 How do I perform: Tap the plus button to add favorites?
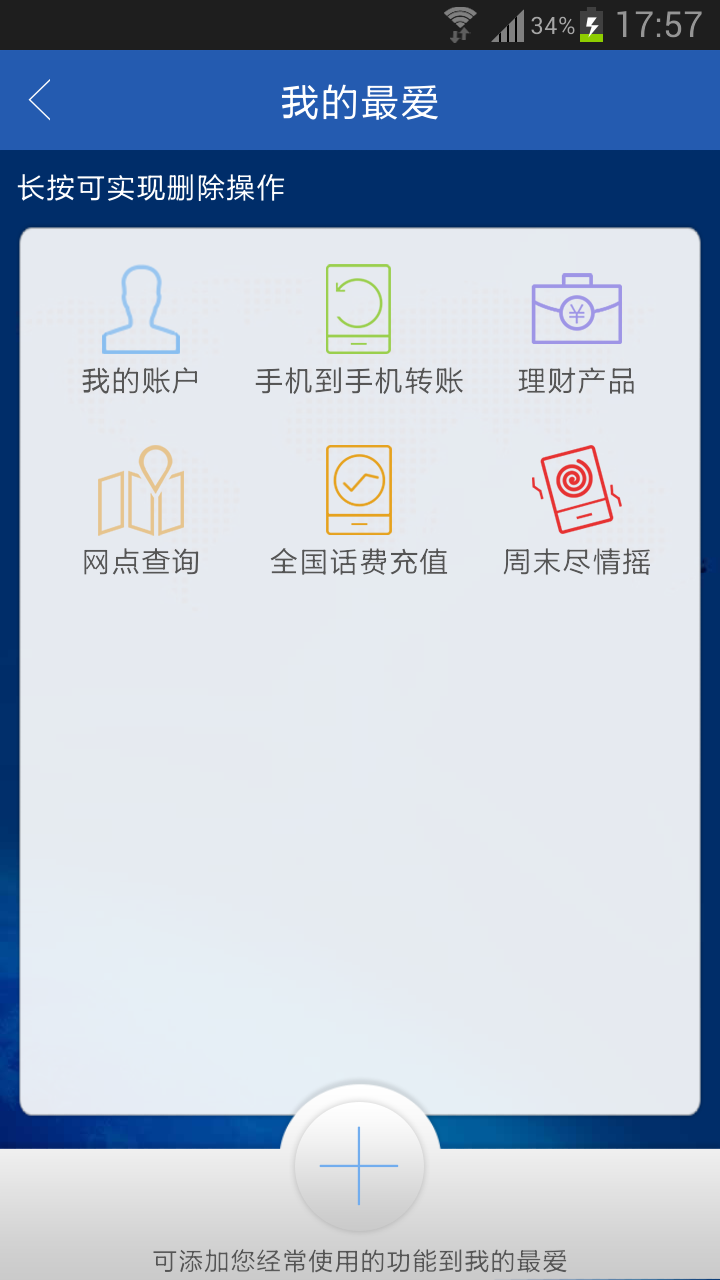click(x=359, y=1166)
